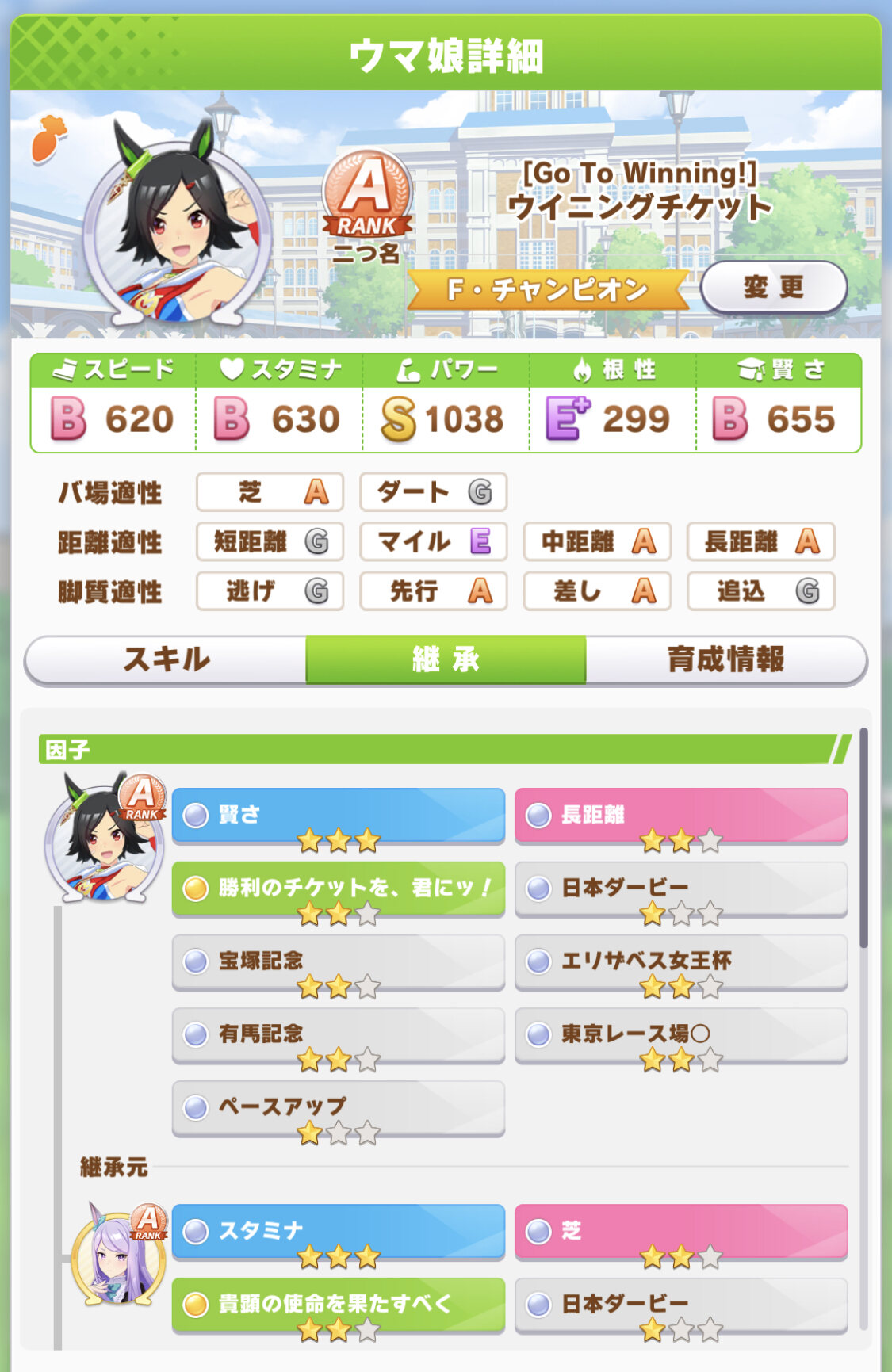Open the 芝 factor details
This screenshot has height=1372, width=892.
681,1231
